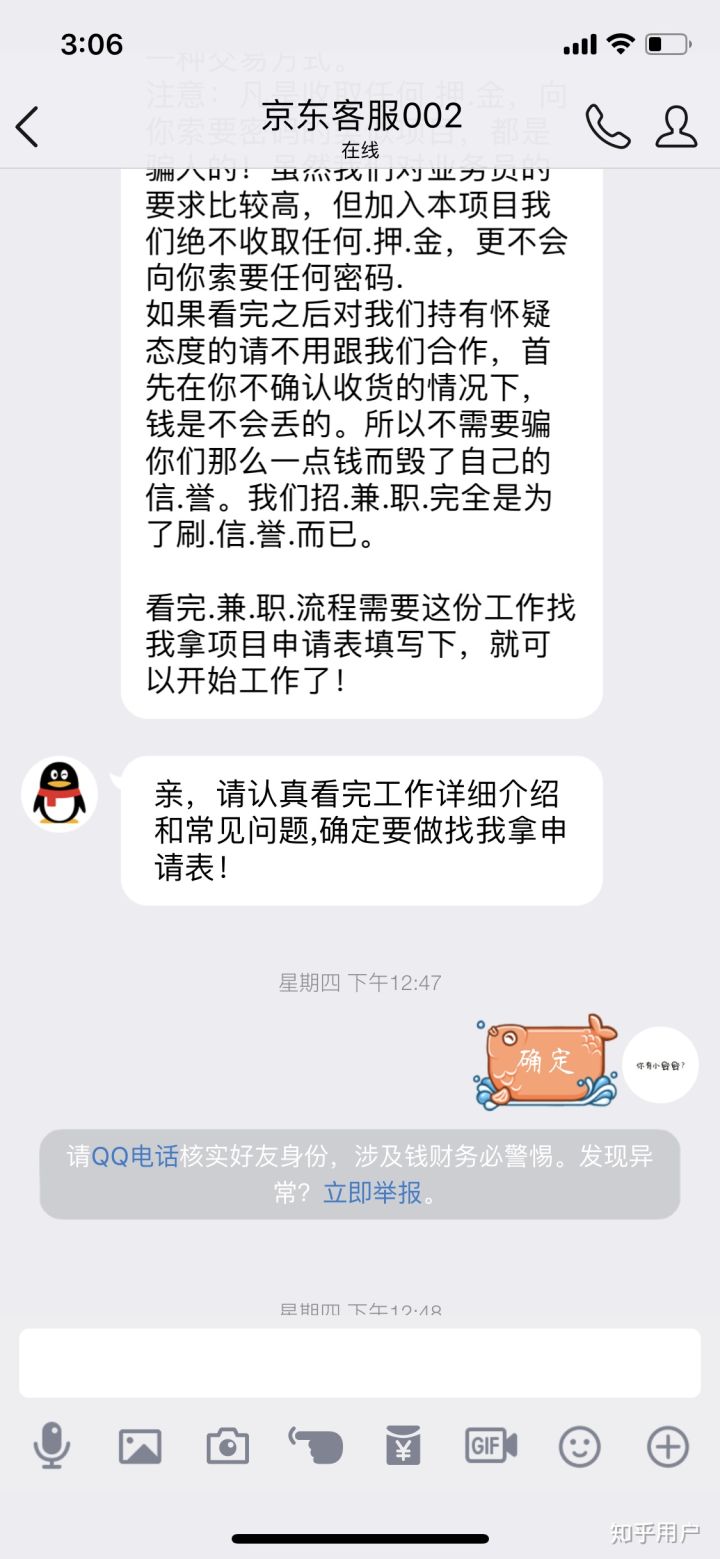Open the GIF video tool
Viewport: 720px width, 1559px height.
491,1446
